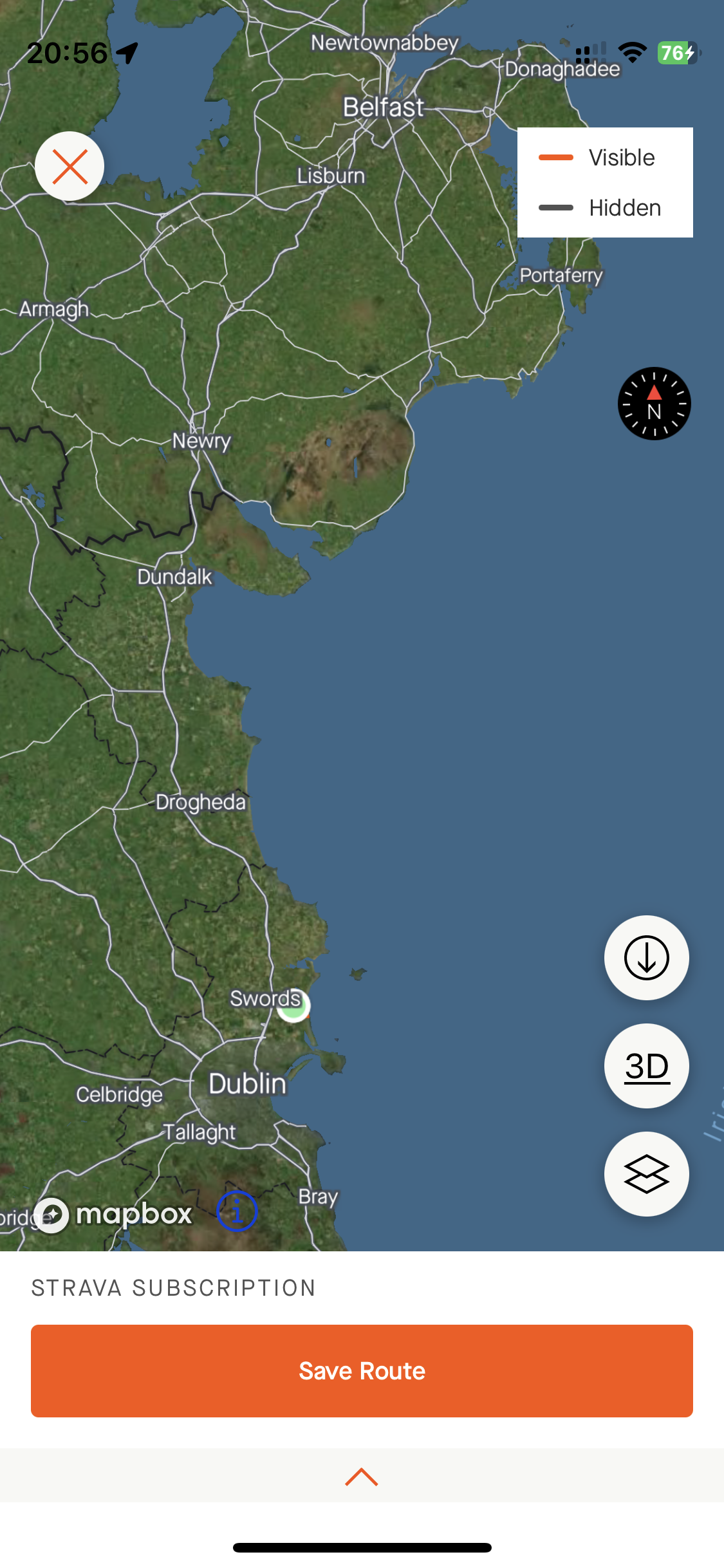Image resolution: width=724 pixels, height=1568 pixels.
Task: Close the route map view
Action: [70, 166]
